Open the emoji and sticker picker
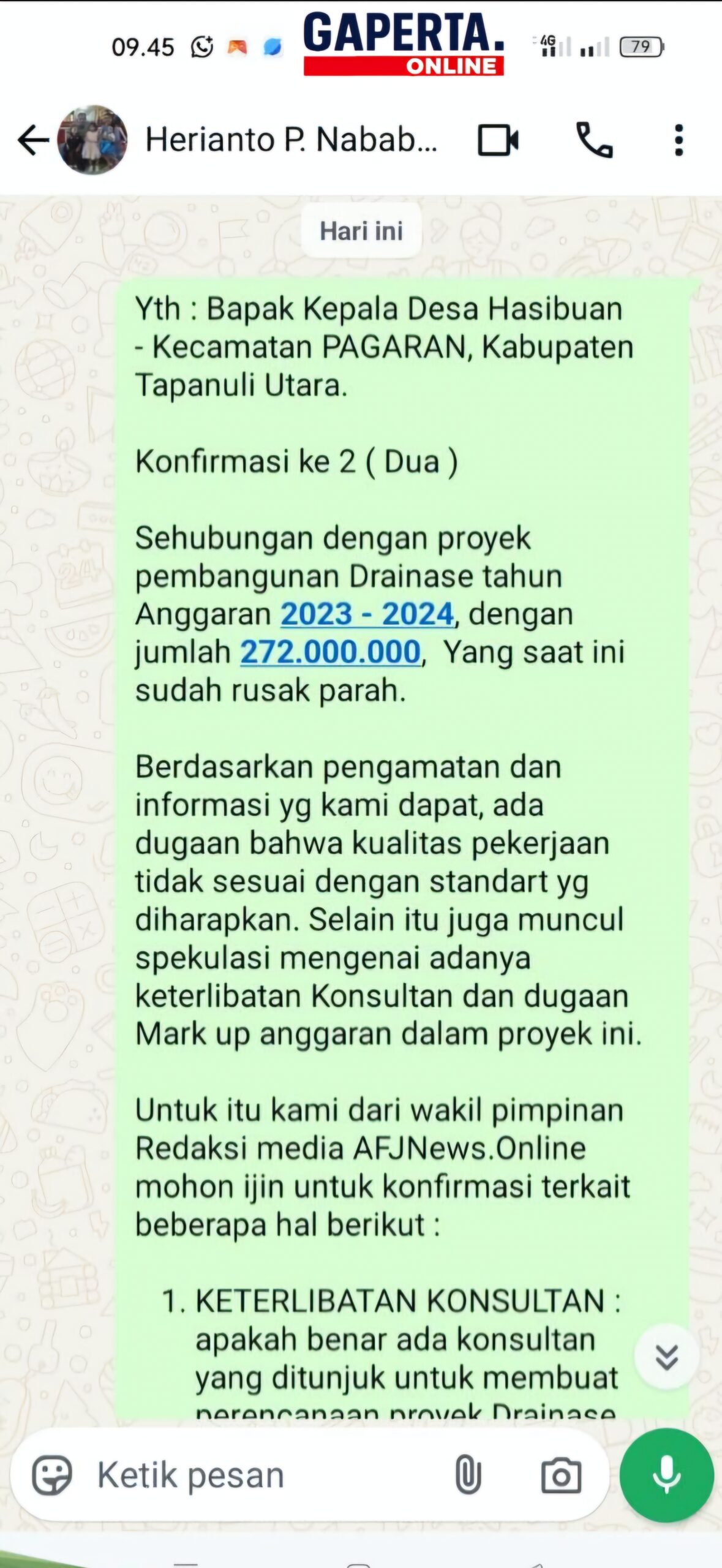722x1568 pixels. click(52, 1475)
